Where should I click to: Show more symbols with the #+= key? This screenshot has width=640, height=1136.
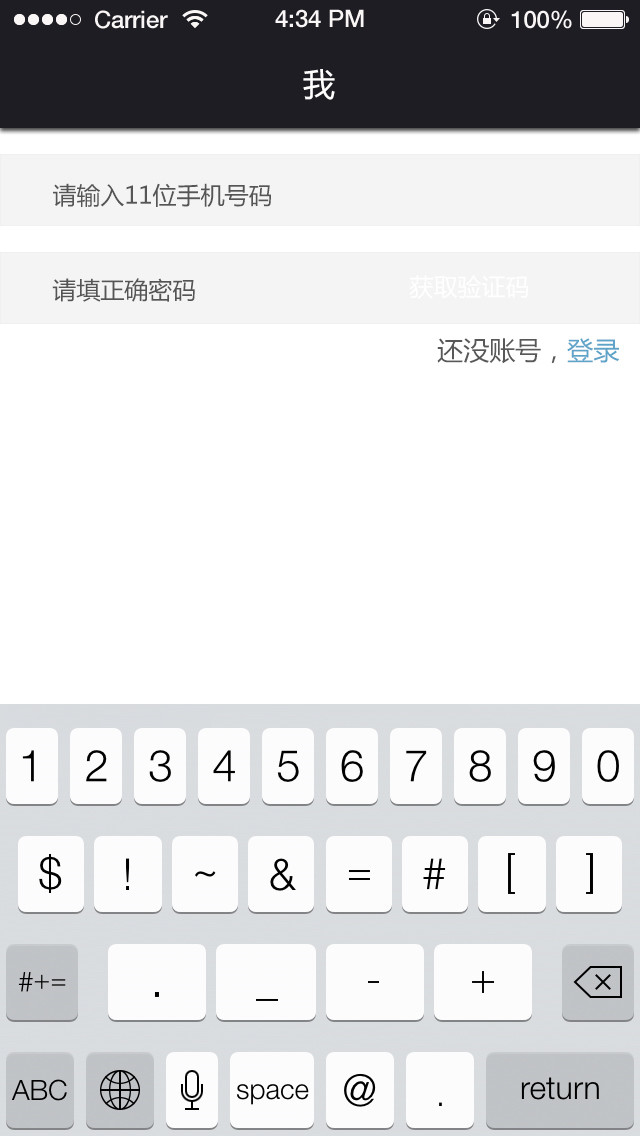coord(42,982)
